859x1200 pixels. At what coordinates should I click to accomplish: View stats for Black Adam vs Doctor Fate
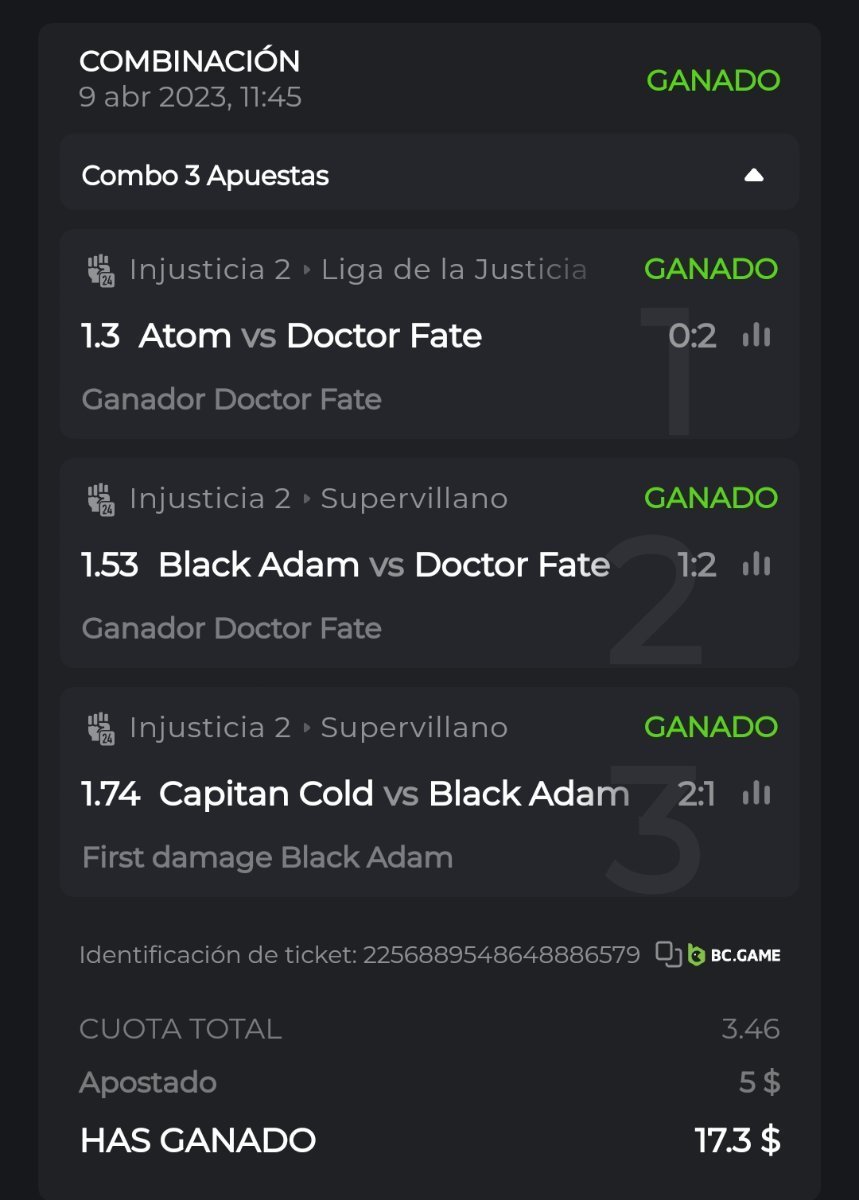(757, 565)
